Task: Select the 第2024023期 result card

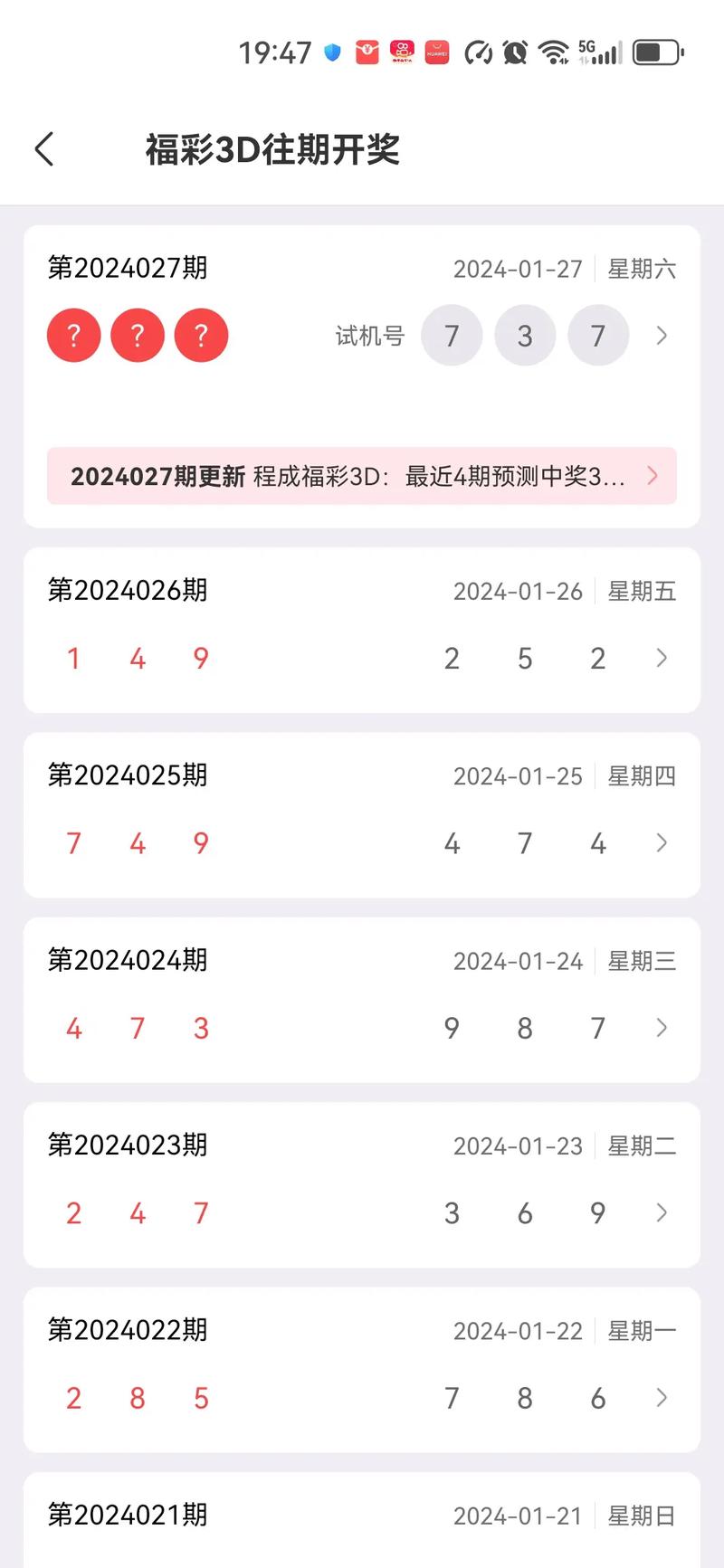Action: point(362,1185)
